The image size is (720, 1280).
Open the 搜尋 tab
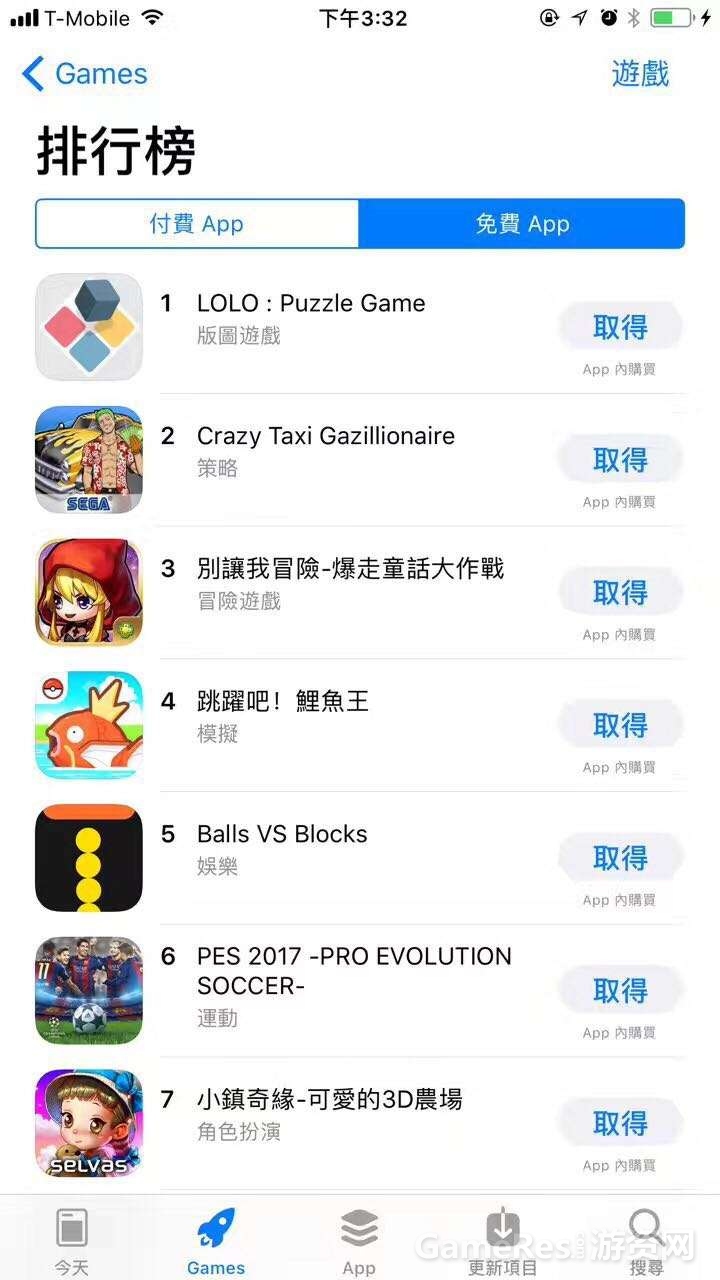646,1240
